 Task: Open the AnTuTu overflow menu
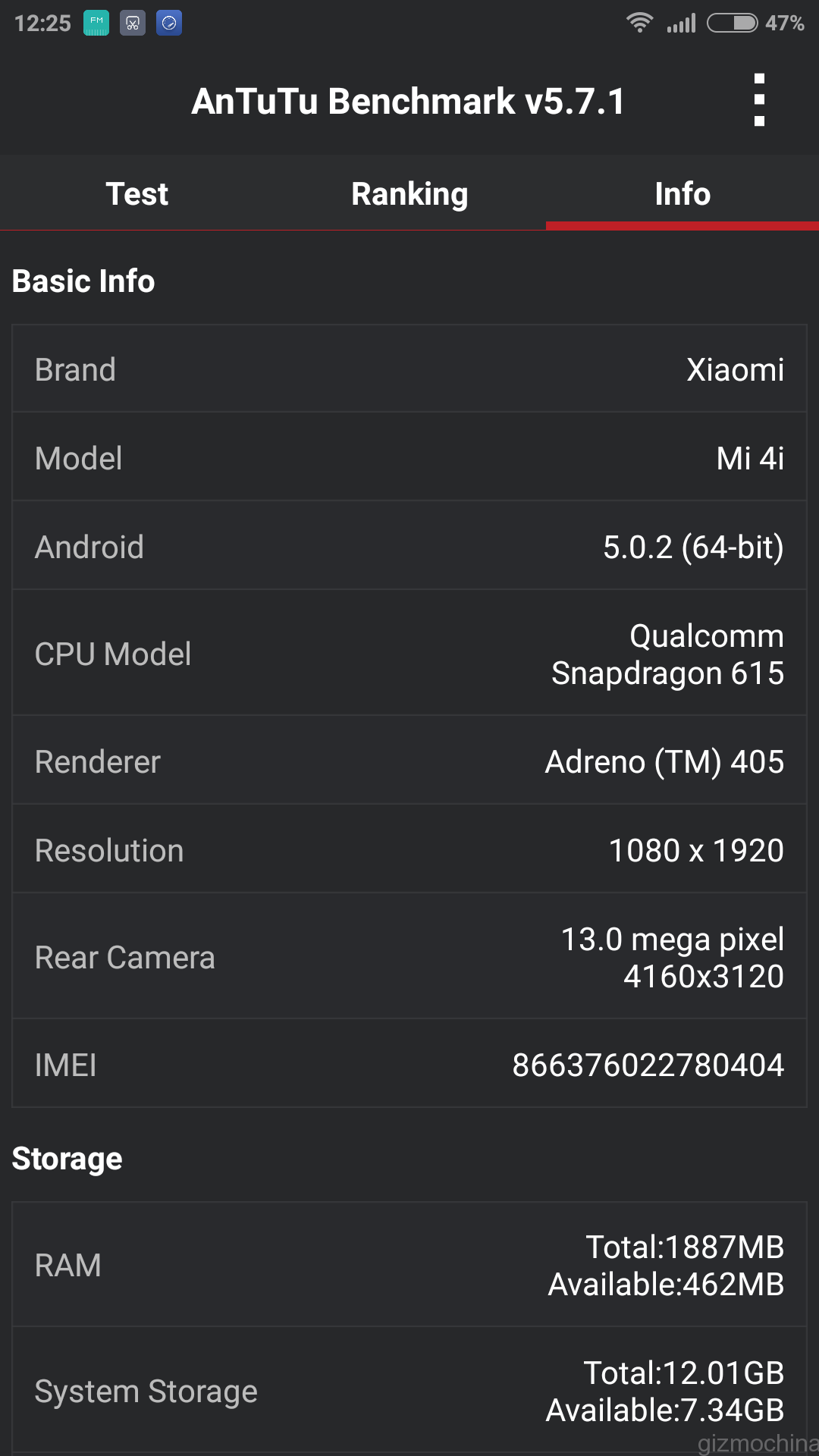(761, 101)
